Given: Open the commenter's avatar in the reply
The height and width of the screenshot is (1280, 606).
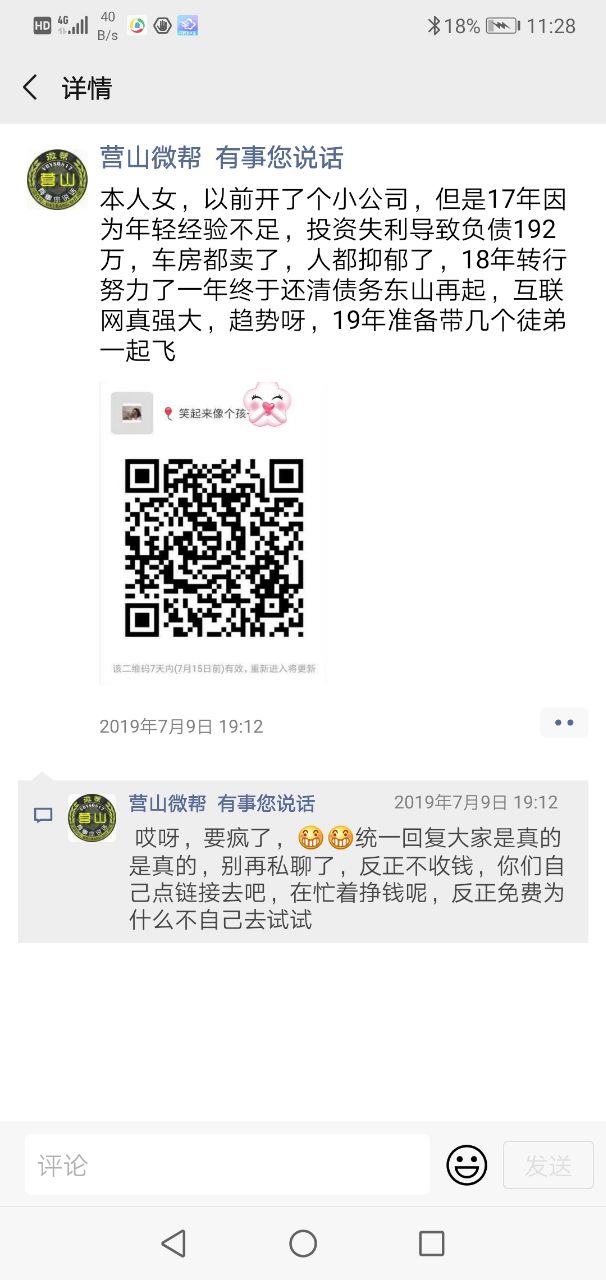Looking at the screenshot, I should pos(92,818).
